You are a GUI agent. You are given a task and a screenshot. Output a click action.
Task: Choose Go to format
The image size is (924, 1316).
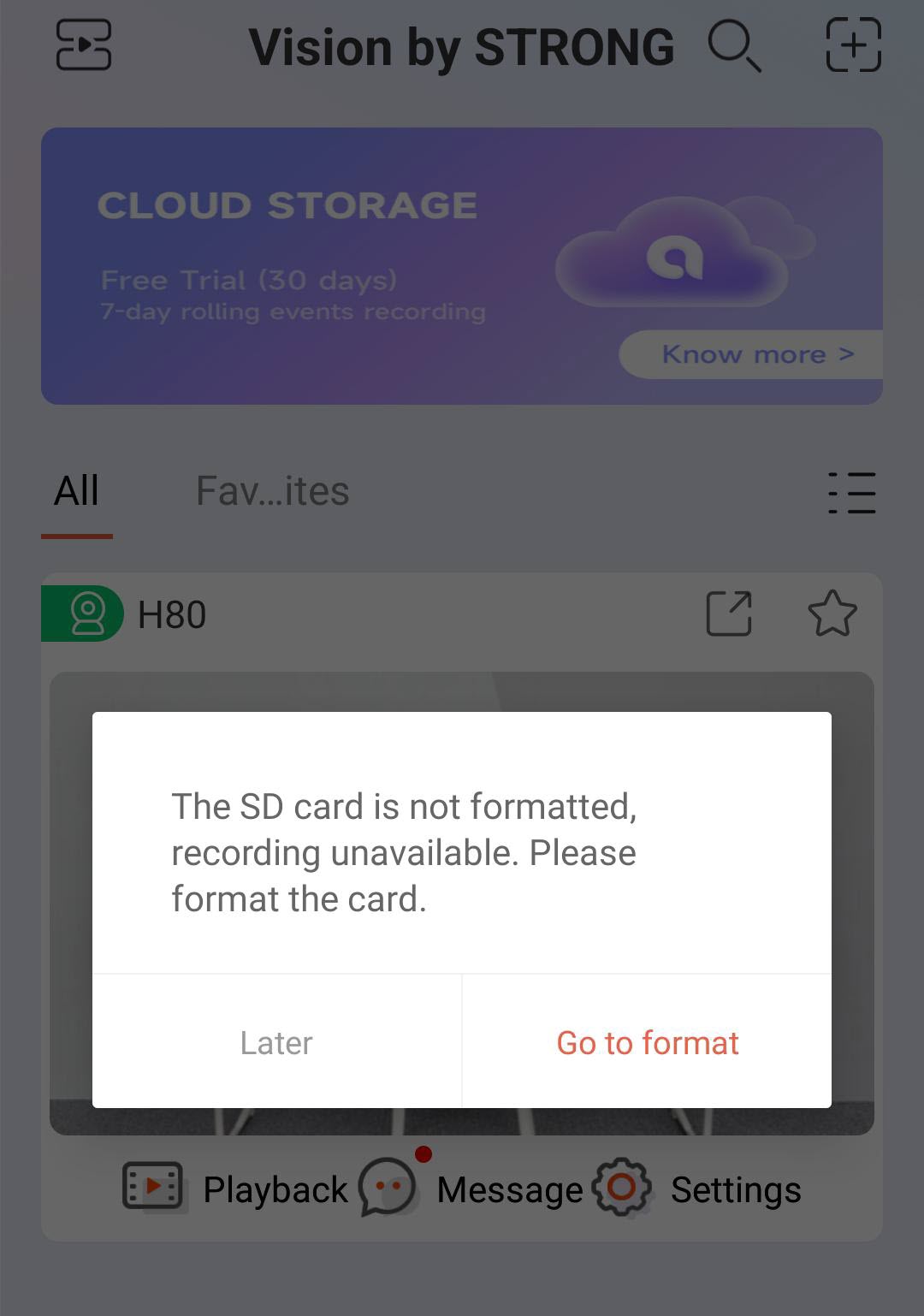click(x=647, y=1042)
